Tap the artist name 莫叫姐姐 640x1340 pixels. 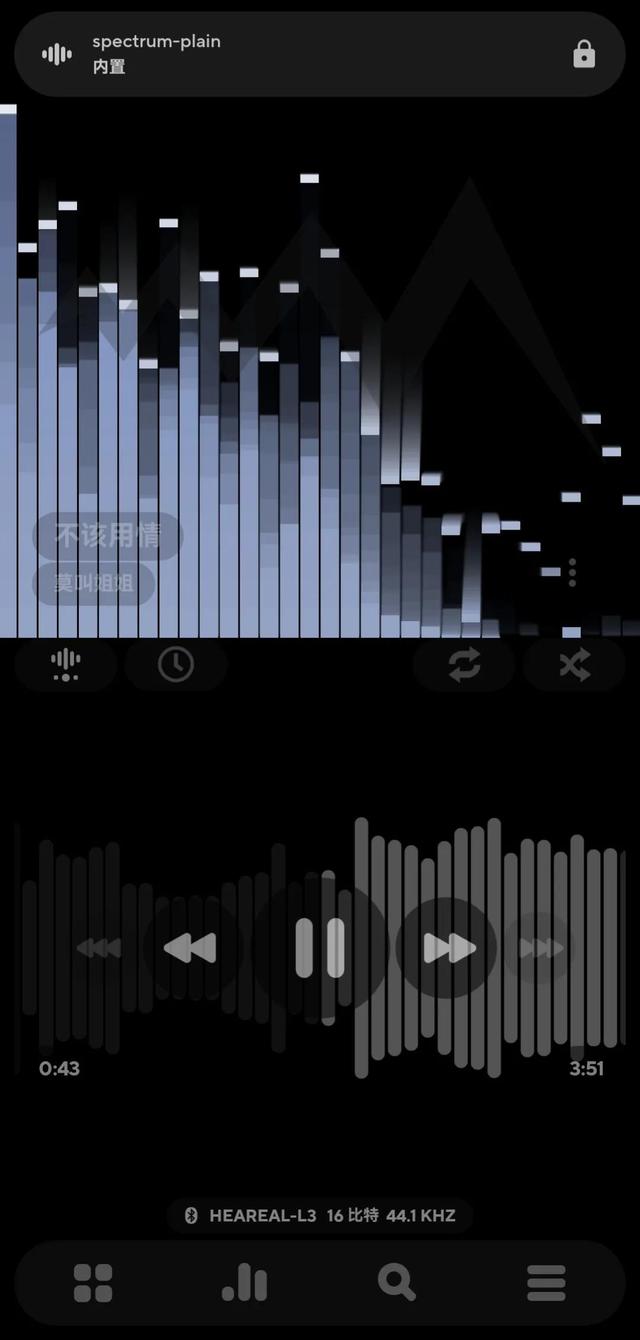pos(94,583)
